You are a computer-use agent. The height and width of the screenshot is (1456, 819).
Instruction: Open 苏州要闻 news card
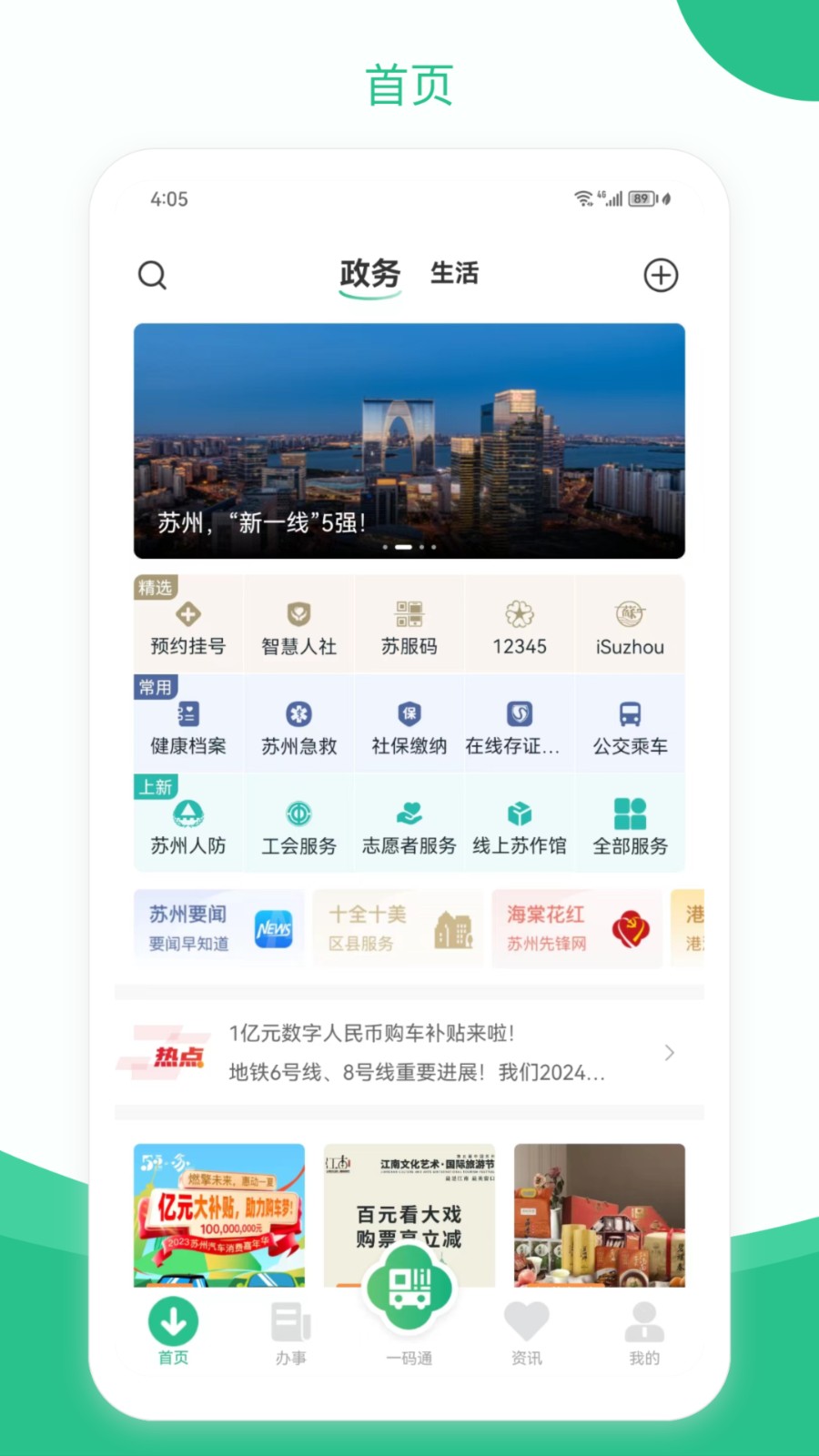click(218, 927)
